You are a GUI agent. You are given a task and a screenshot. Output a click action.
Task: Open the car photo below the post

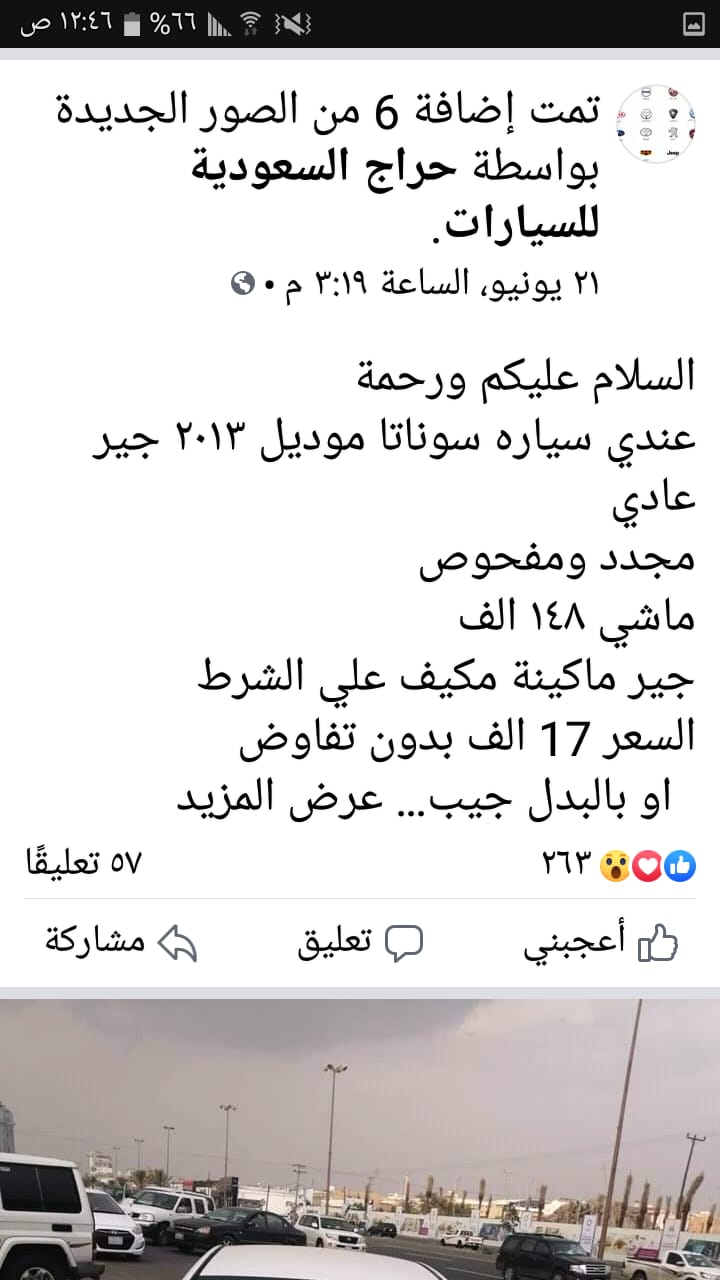(x=360, y=1140)
